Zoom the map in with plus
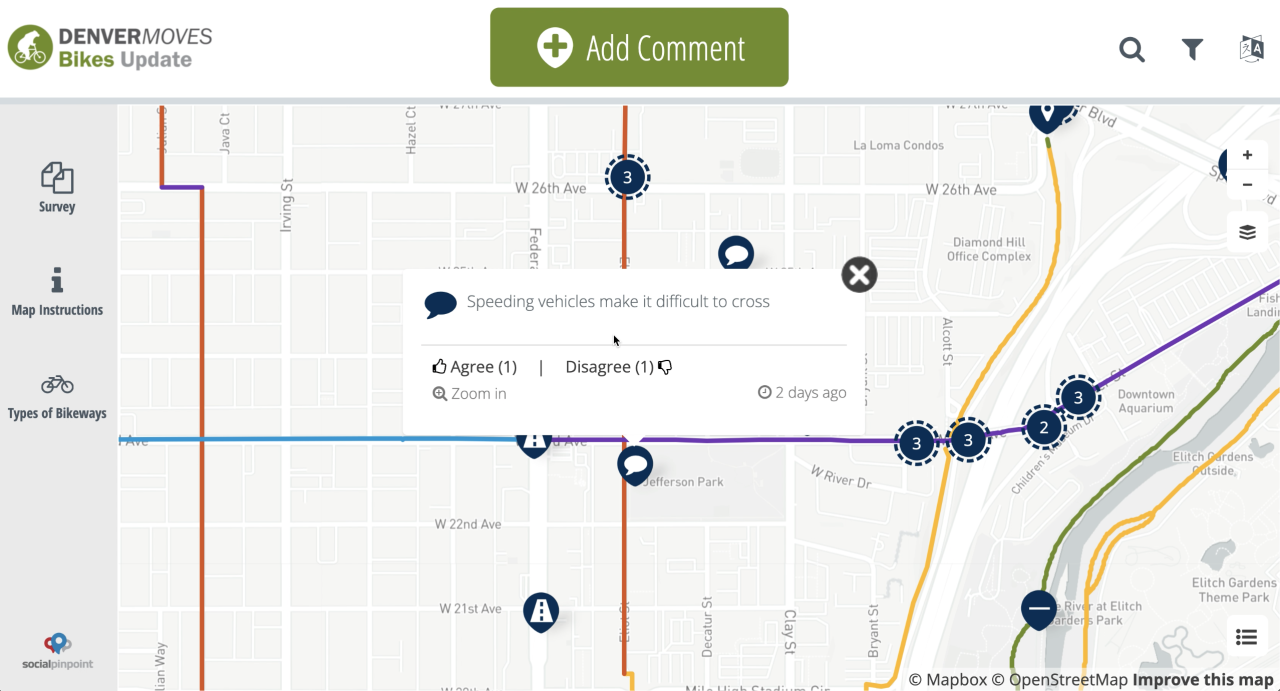Screen dimensions: 1280x691 pos(1247,155)
